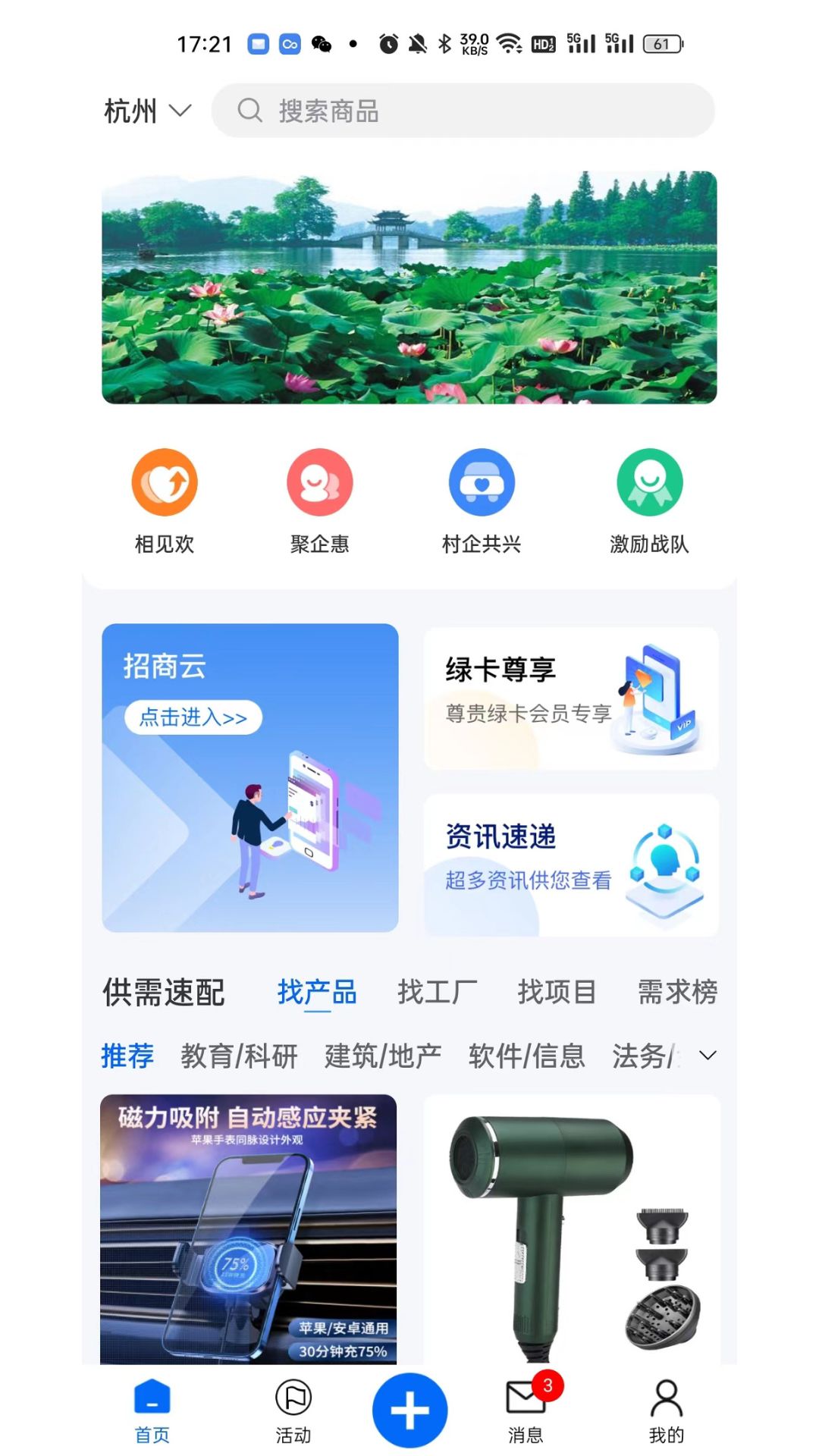This screenshot has width=819, height=1456.
Task: Open the 绿卡尊享 member card
Action: pyautogui.click(x=570, y=698)
